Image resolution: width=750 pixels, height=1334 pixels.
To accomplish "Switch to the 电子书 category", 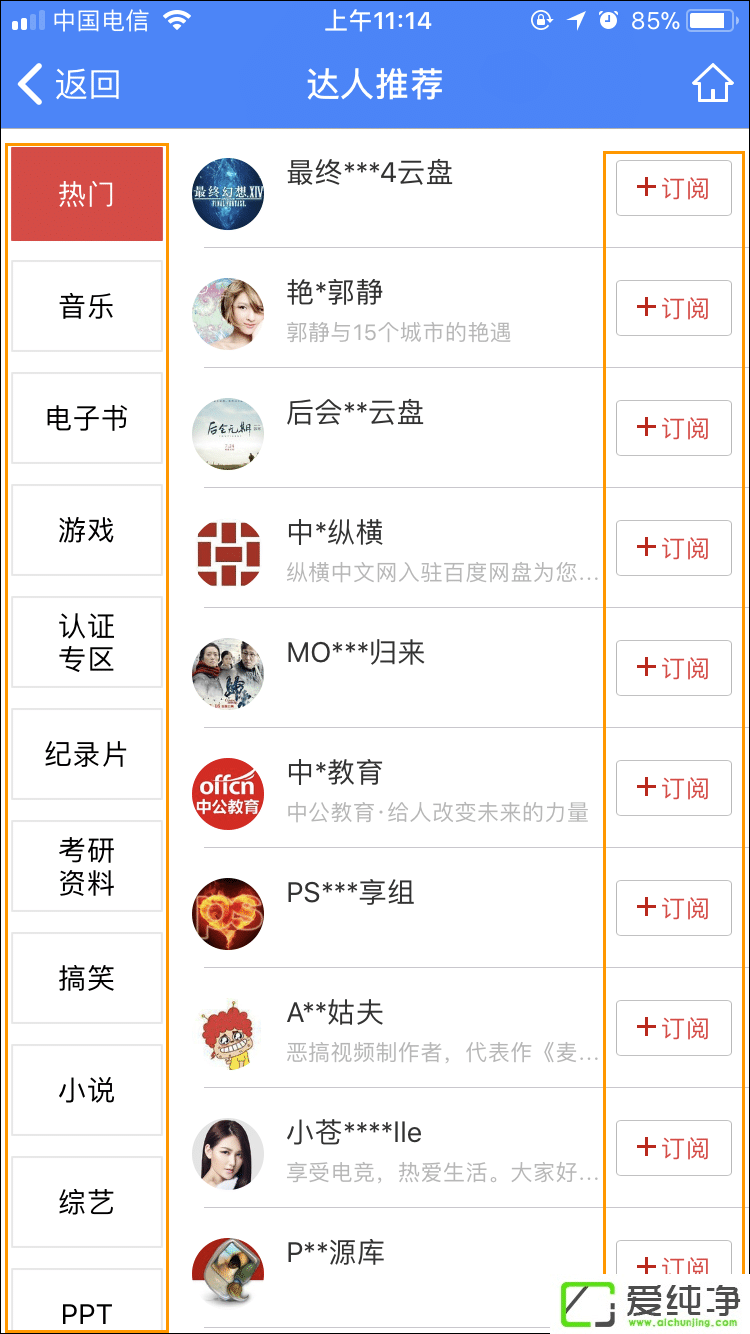I will pyautogui.click(x=87, y=418).
